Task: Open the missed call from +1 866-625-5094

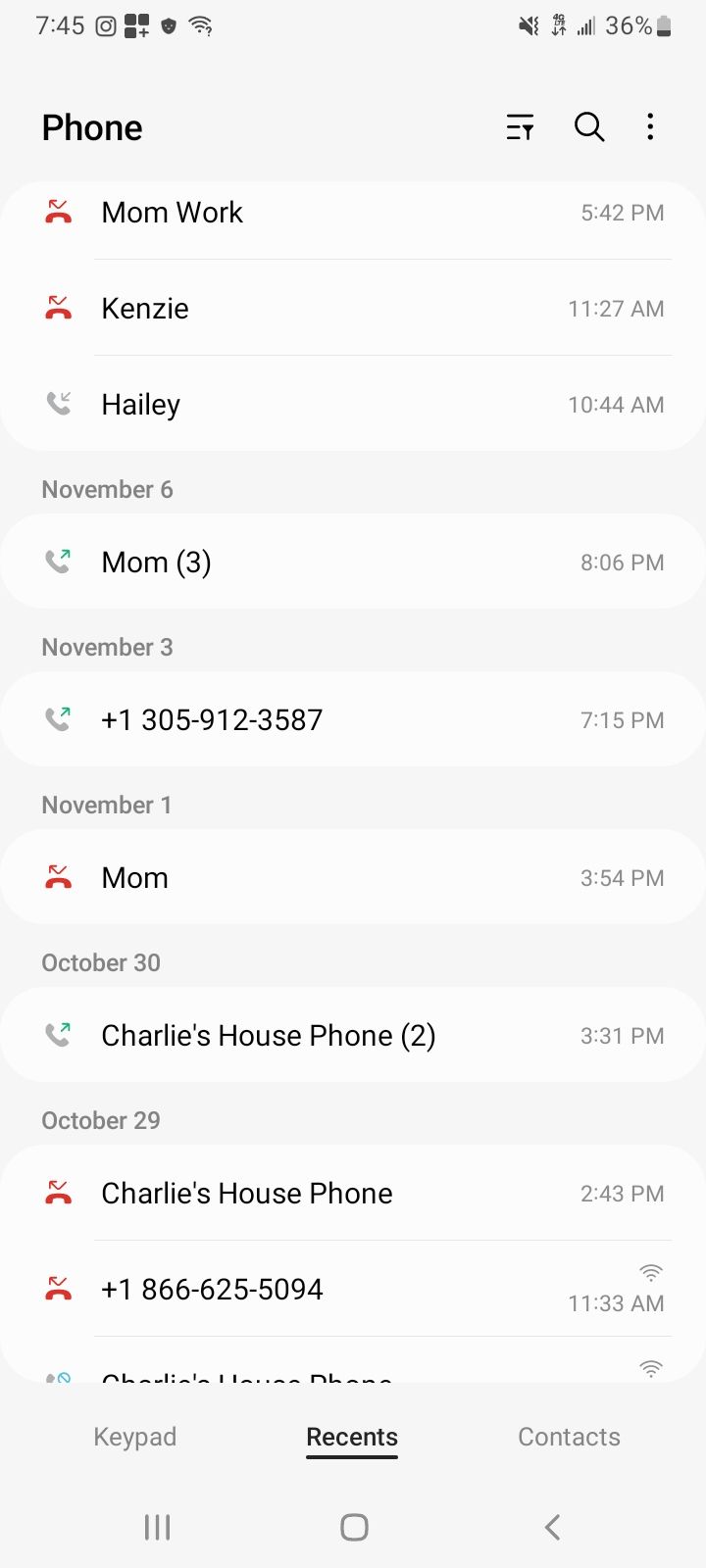Action: [353, 1290]
